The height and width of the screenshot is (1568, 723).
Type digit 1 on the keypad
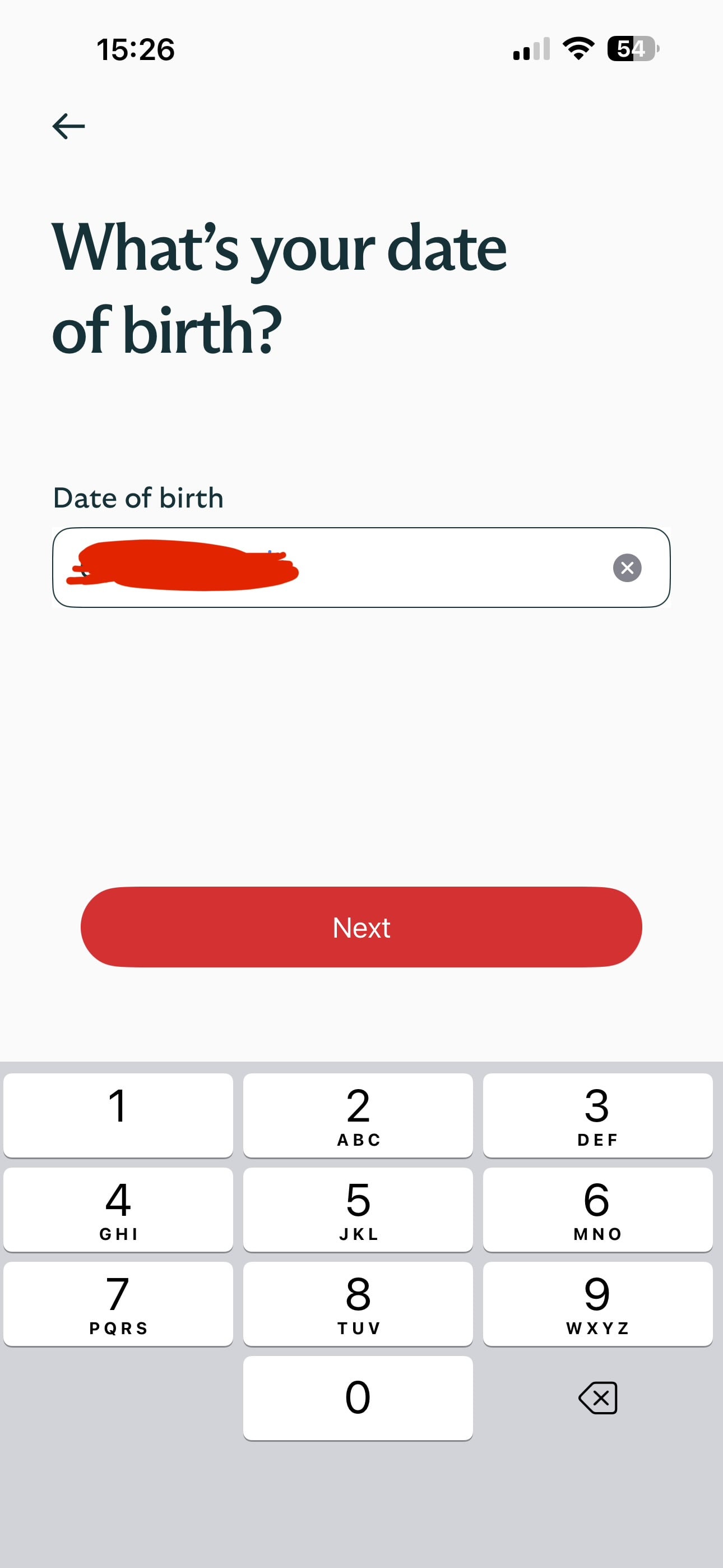coord(118,1114)
